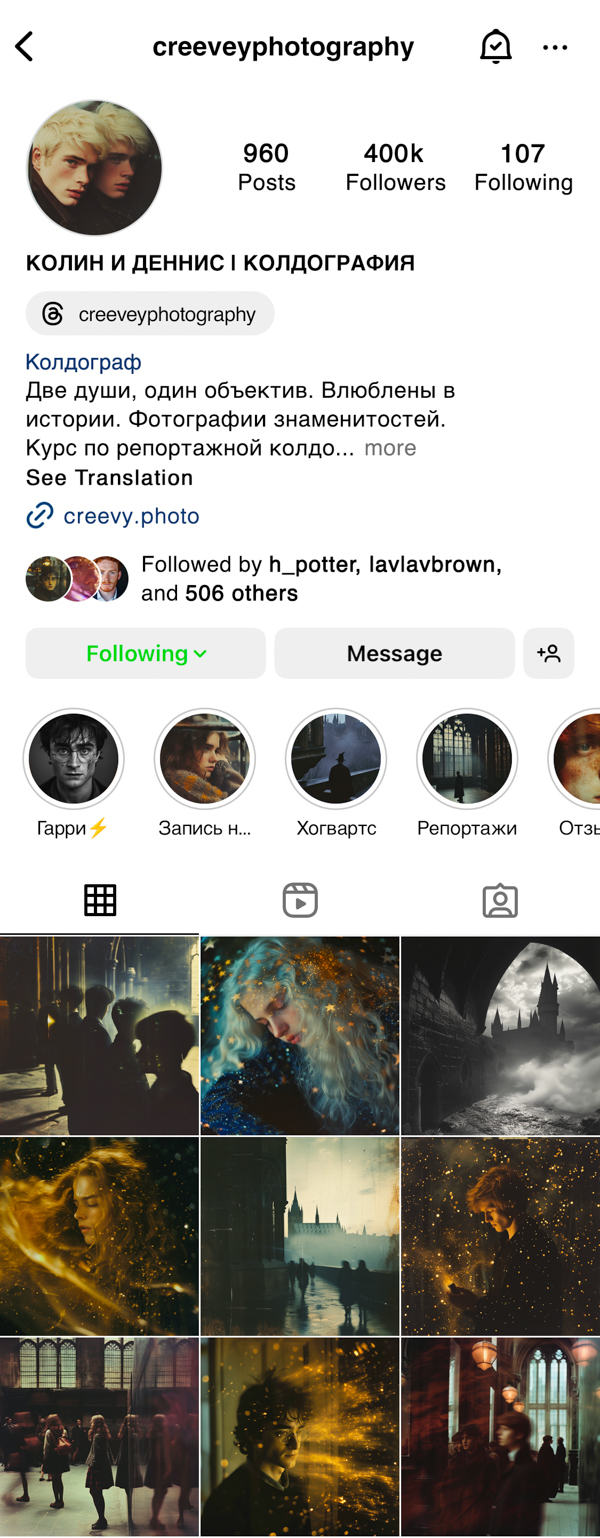Open the notification bell settings
The width and height of the screenshot is (600, 1538).
point(495,47)
